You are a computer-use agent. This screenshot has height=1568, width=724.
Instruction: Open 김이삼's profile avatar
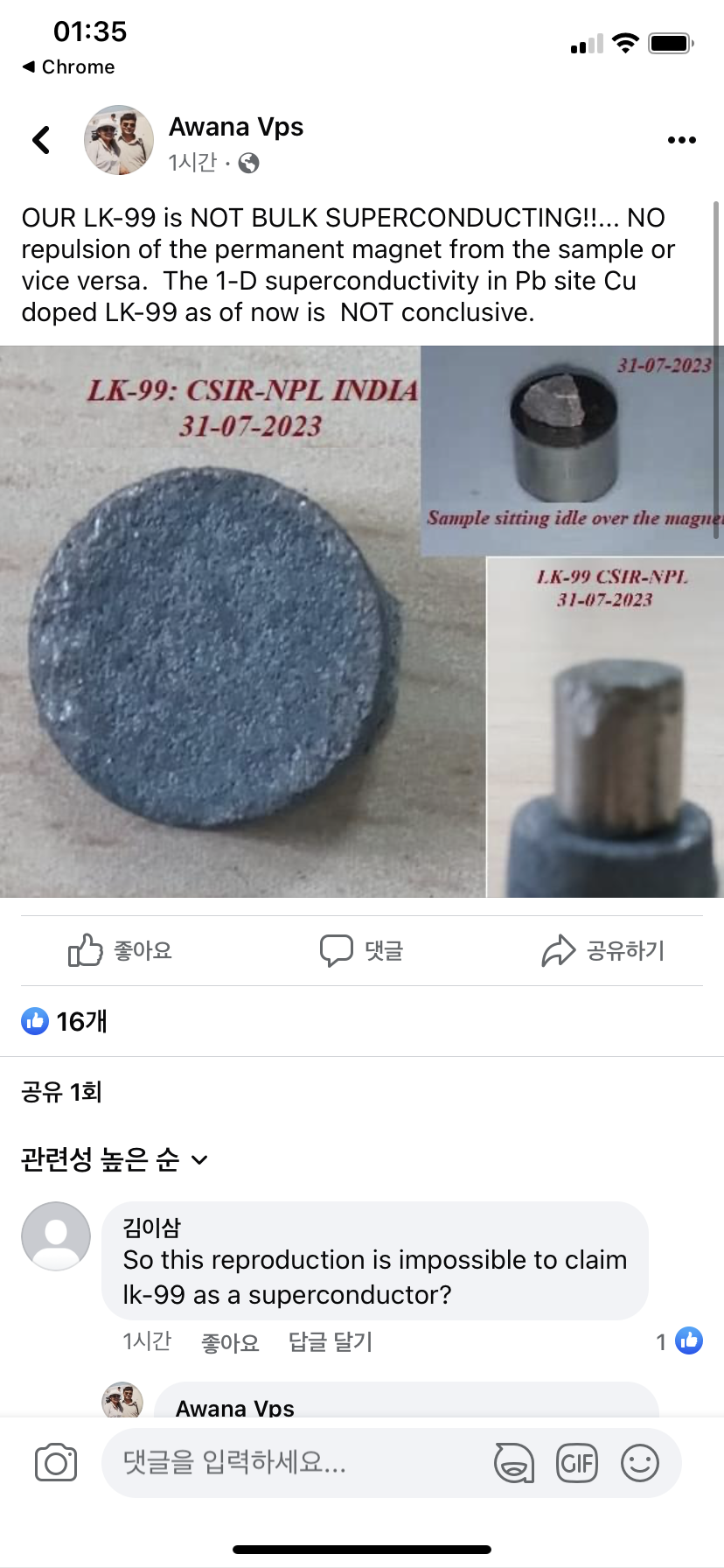56,1236
